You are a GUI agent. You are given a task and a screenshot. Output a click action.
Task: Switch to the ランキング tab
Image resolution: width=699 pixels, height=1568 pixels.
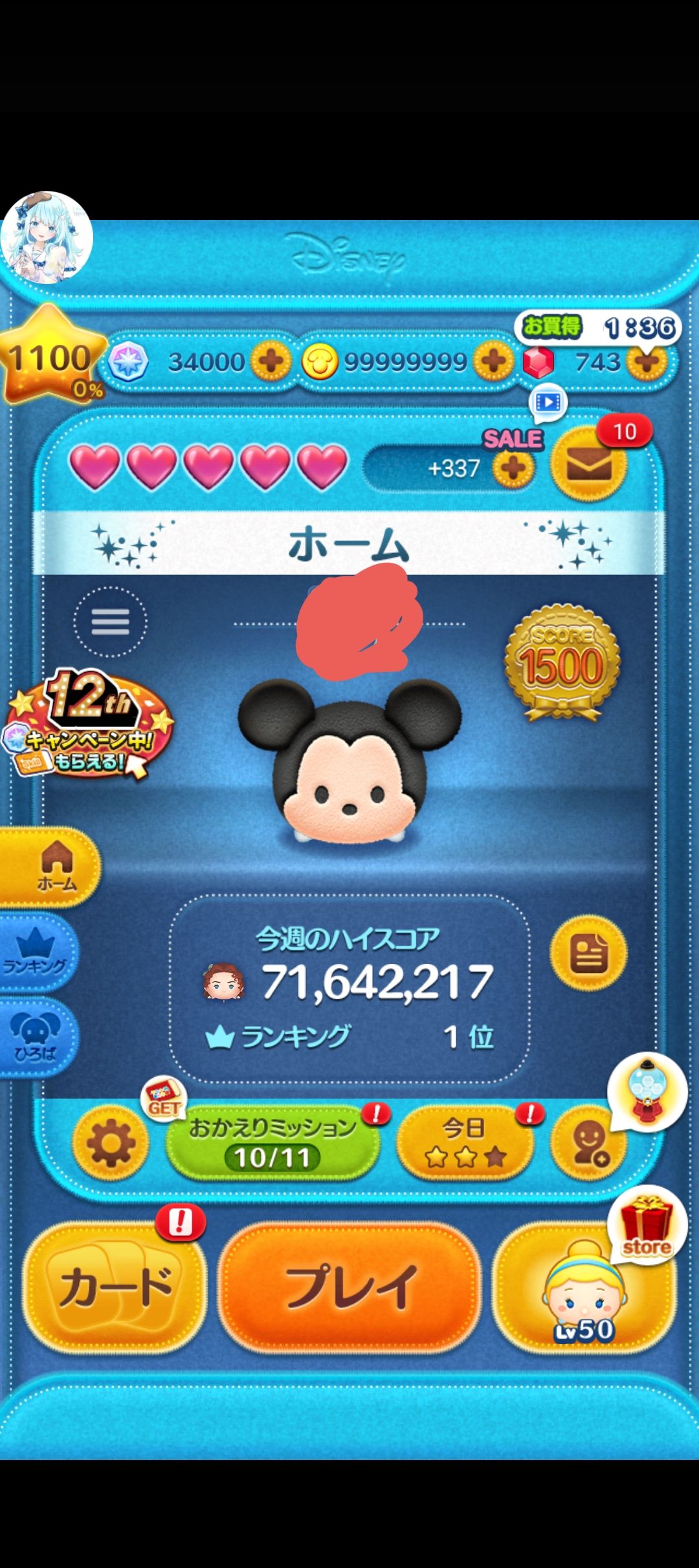pyautogui.click(x=36, y=952)
